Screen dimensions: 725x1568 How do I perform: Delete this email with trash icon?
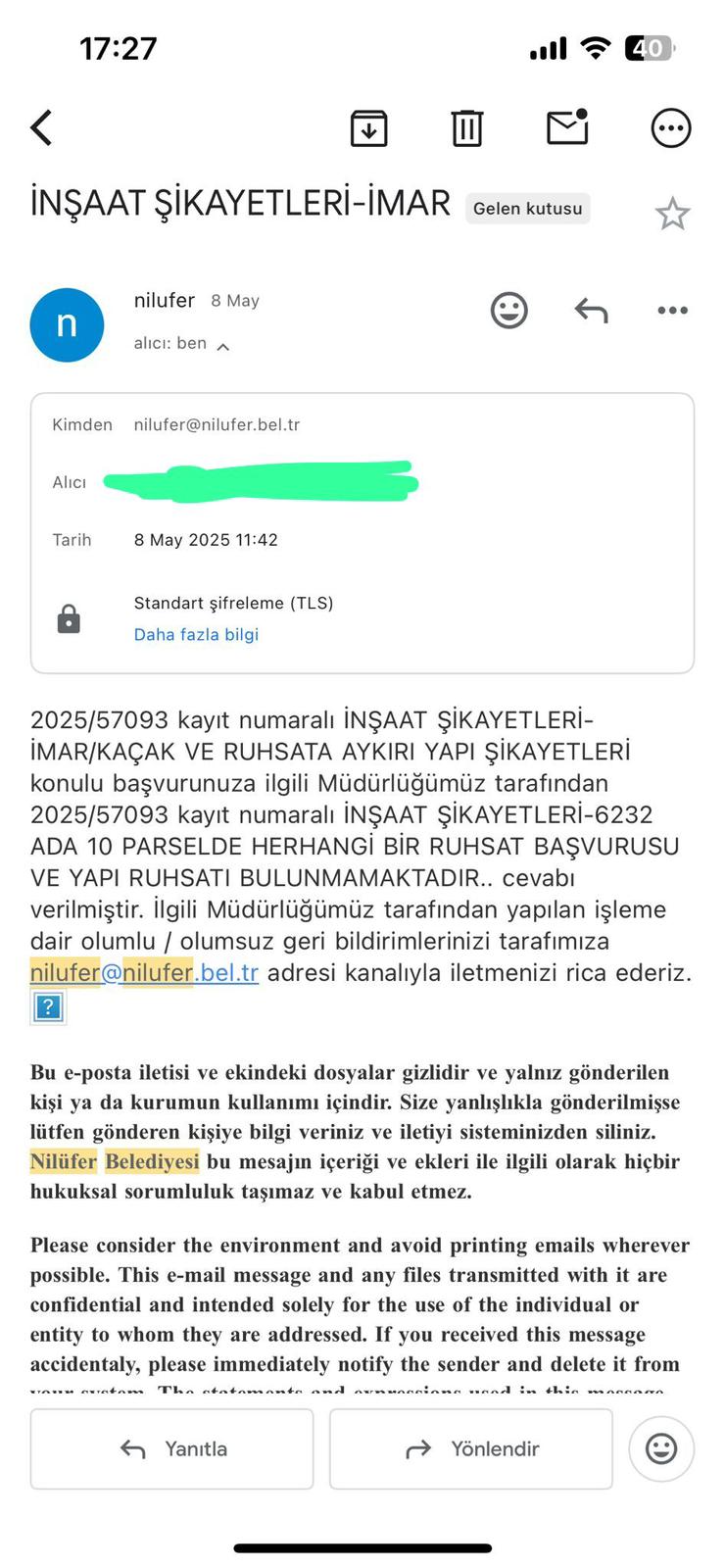(x=466, y=128)
